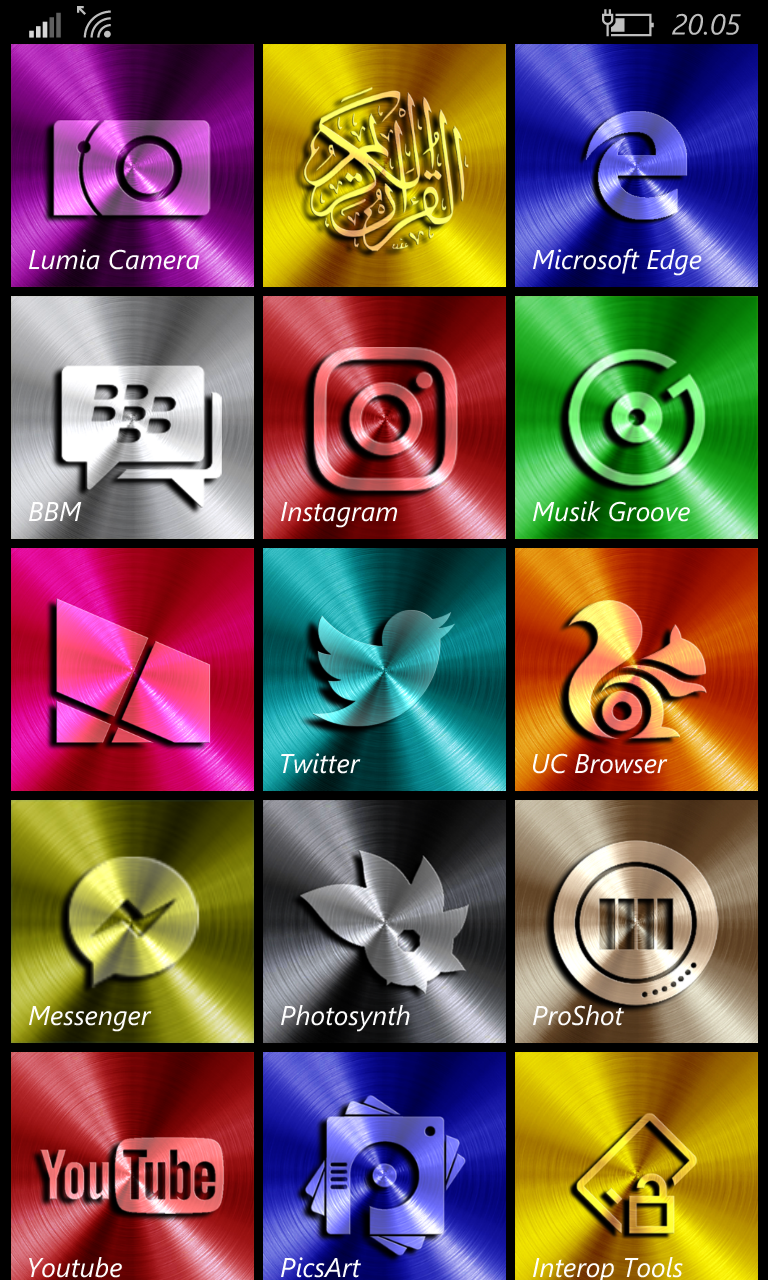The height and width of the screenshot is (1280, 768).
Task: Launch Microsoft Edge
Action: (637, 165)
